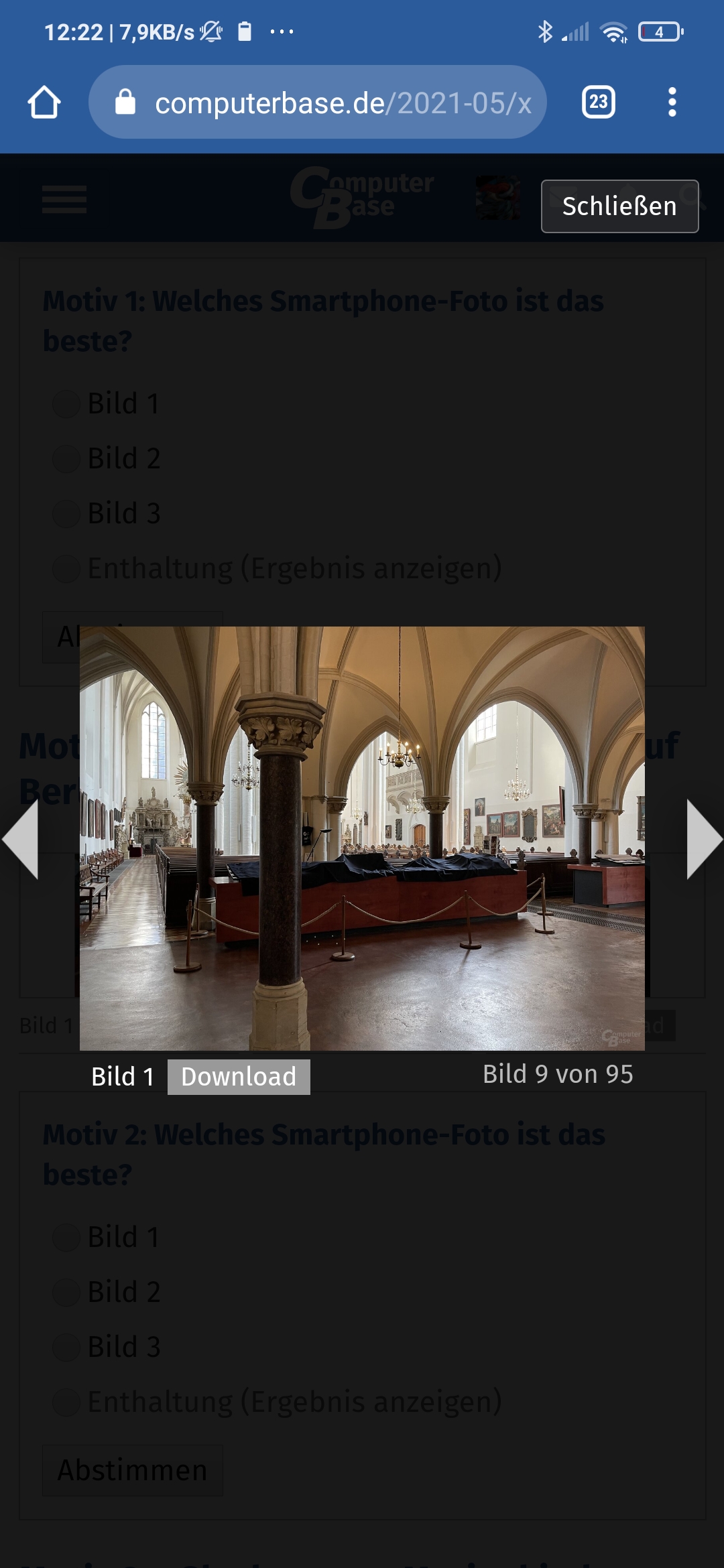Open the Chrome overflow menu
This screenshot has height=1568, width=724.
point(672,103)
